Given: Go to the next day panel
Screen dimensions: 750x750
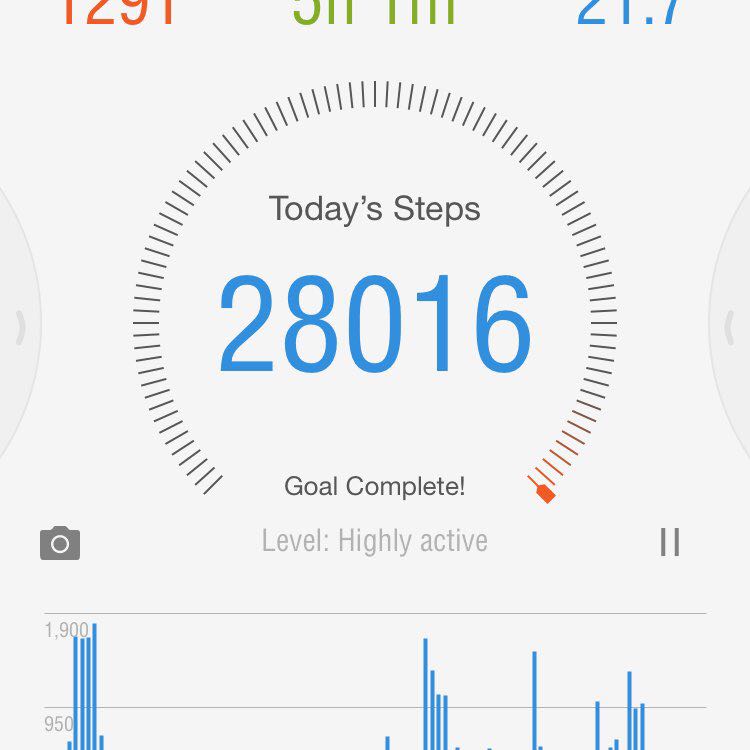Looking at the screenshot, I should pyautogui.click(x=731, y=327).
